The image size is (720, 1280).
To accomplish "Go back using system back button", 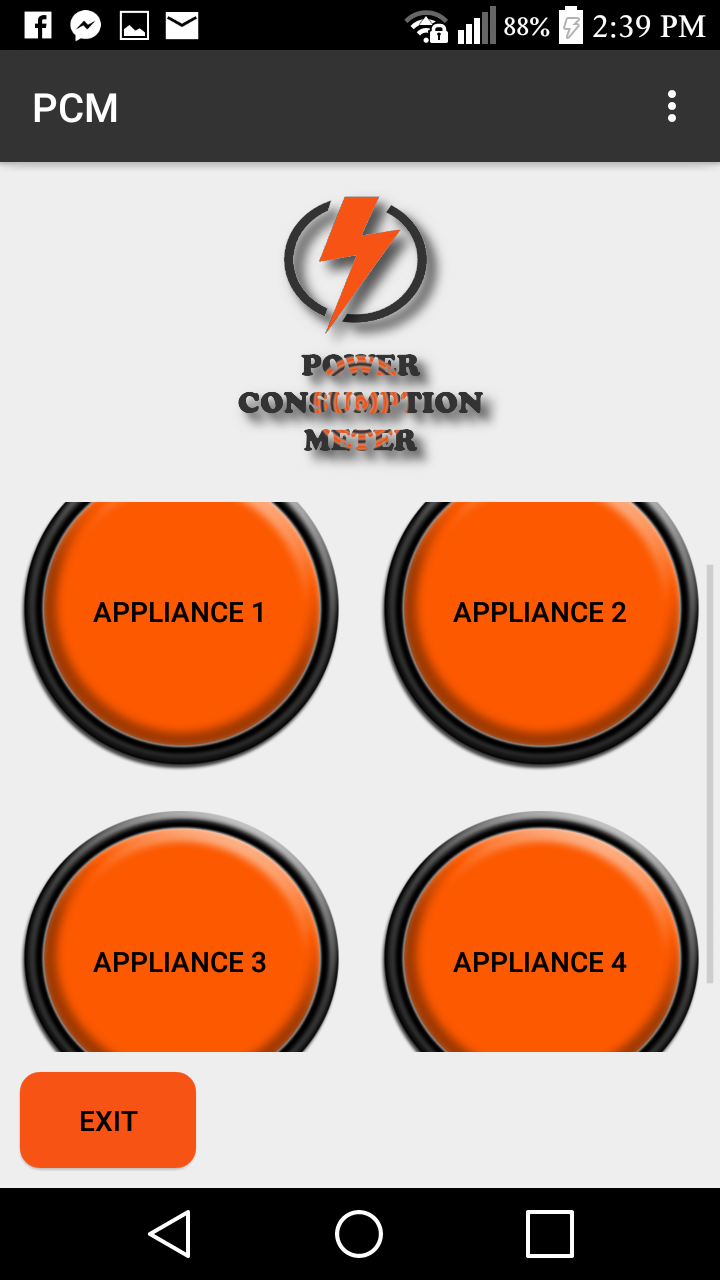I will coord(170,1234).
